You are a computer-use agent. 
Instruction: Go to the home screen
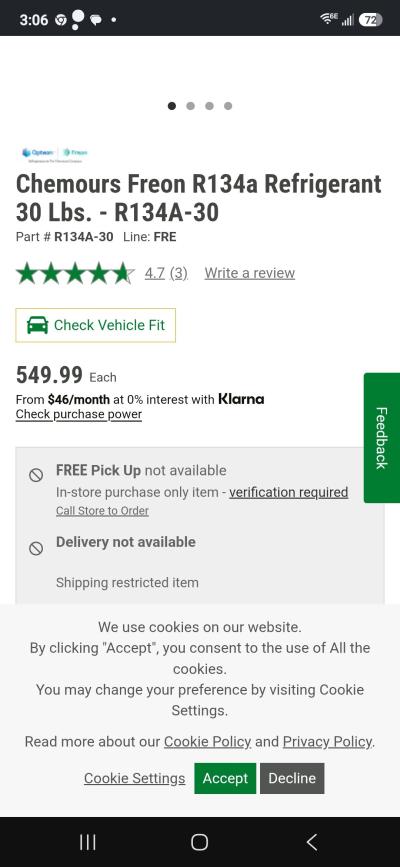tap(199, 842)
